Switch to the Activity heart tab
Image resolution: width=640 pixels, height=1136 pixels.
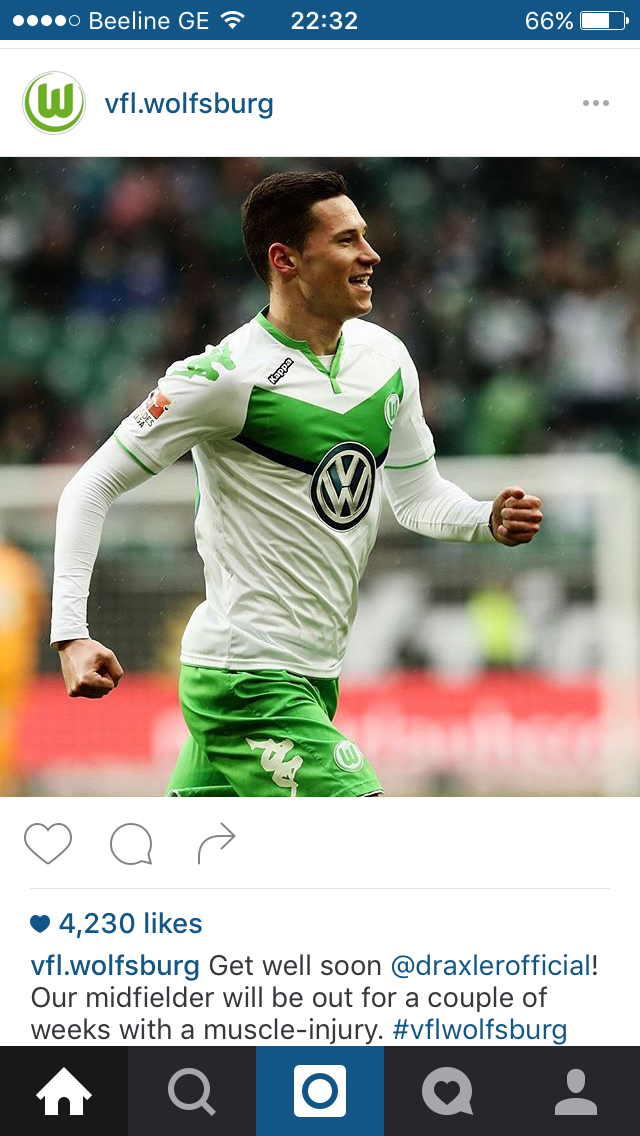pyautogui.click(x=447, y=1091)
